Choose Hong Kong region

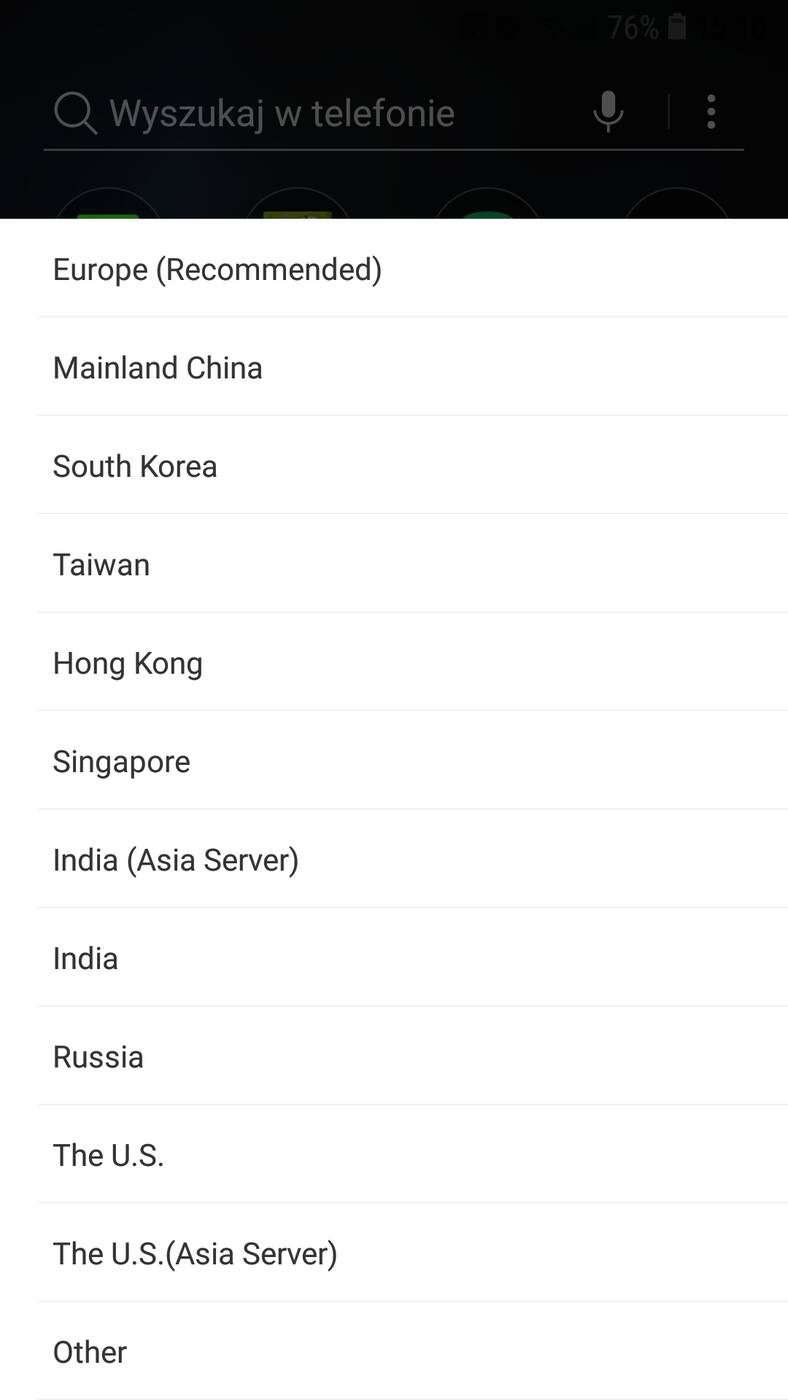(128, 663)
